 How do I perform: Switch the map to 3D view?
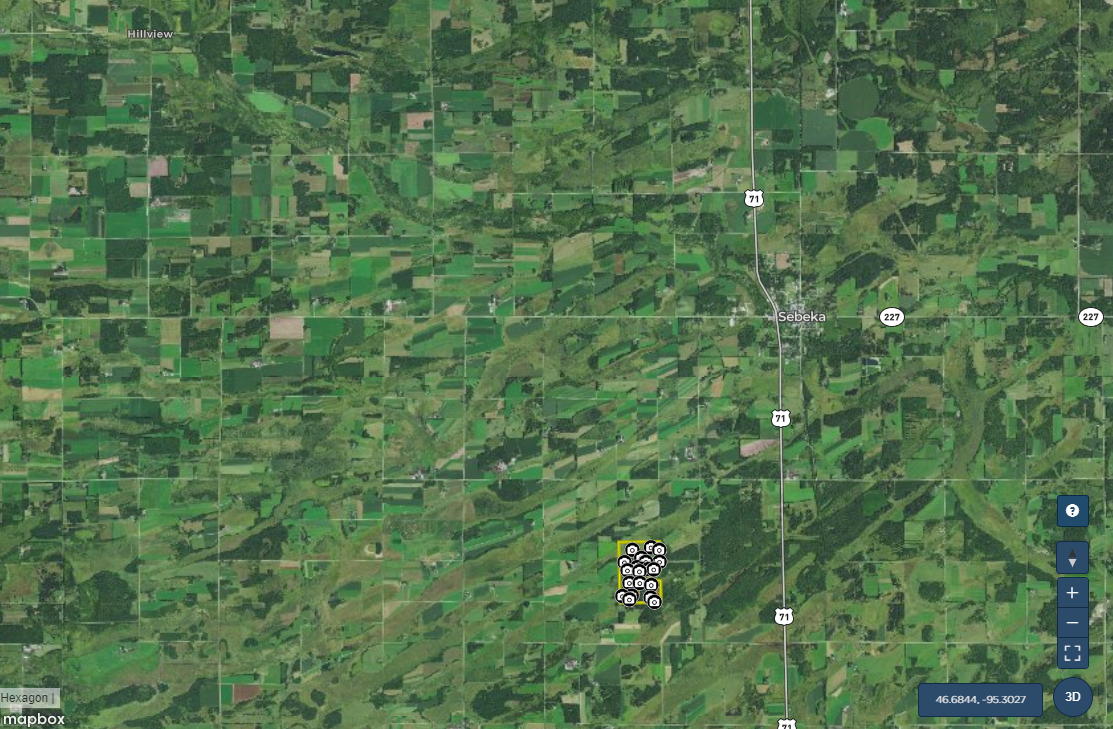1072,697
